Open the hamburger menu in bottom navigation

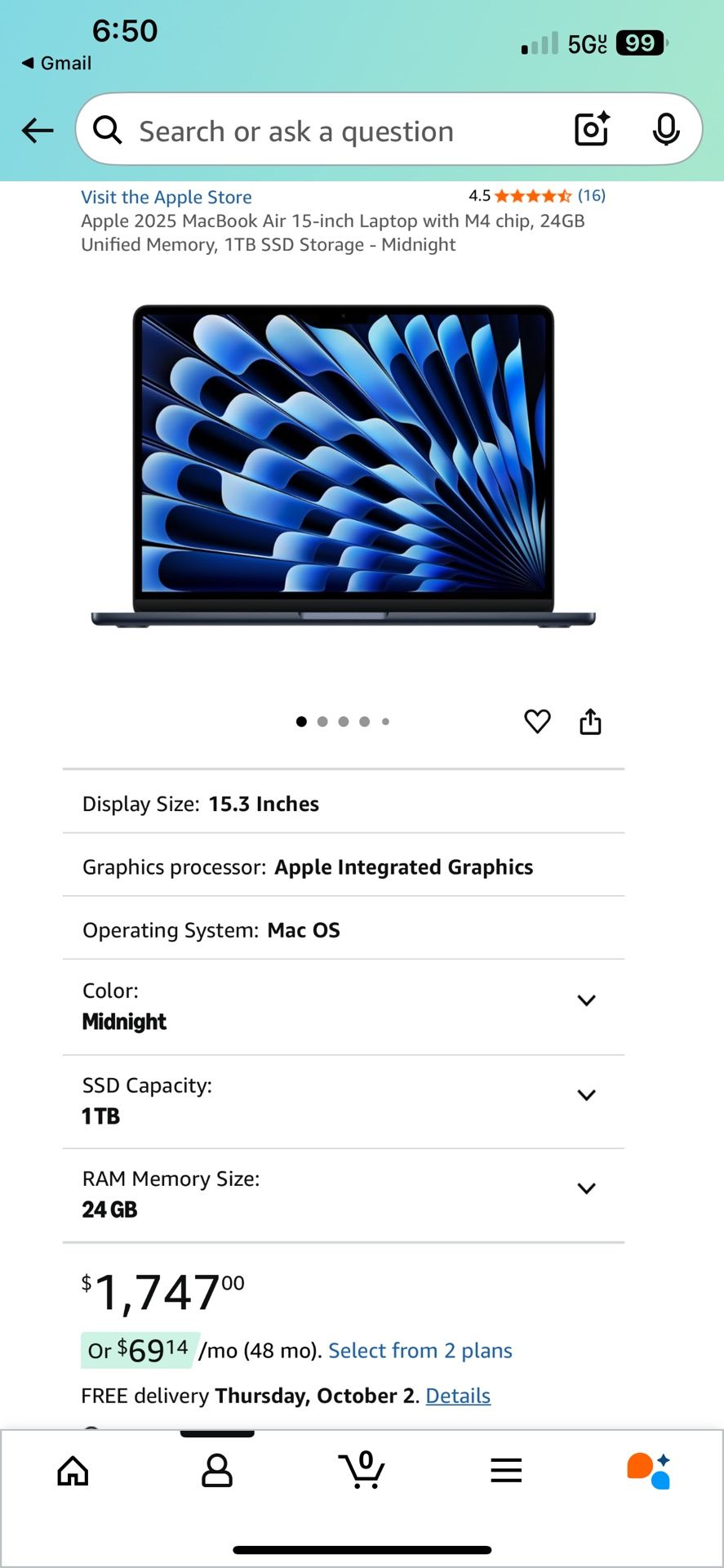[x=506, y=1468]
